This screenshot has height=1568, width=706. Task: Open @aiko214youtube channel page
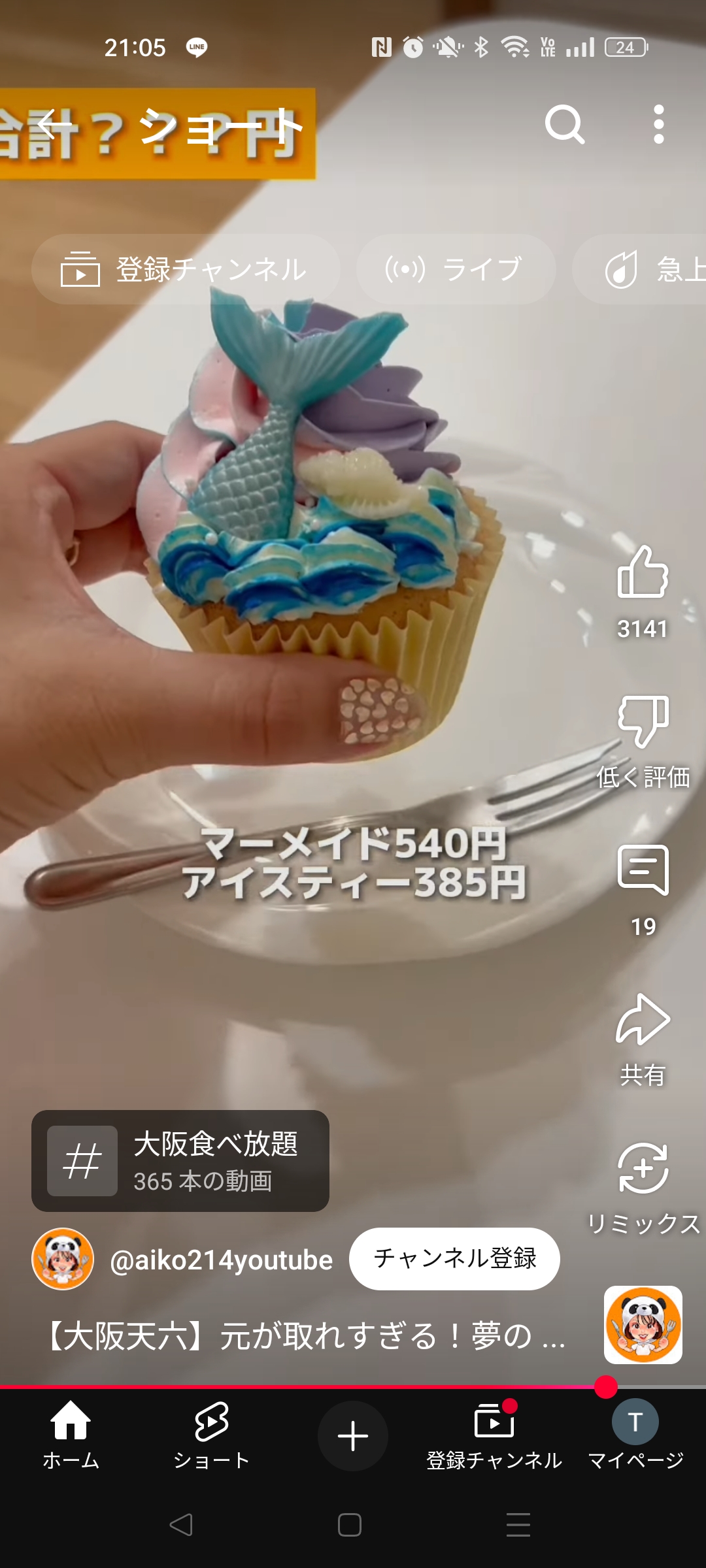pos(221,1260)
